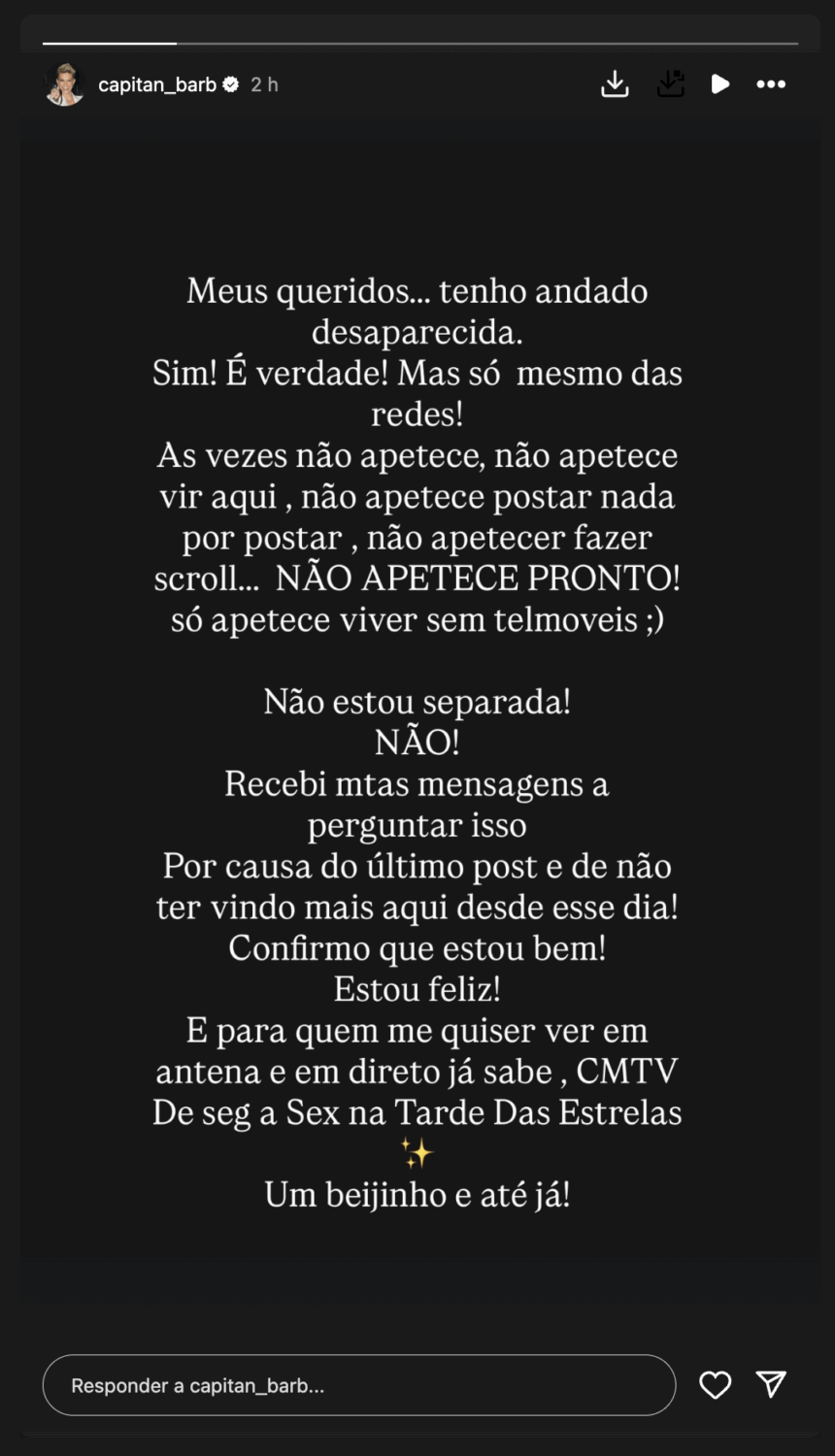
Task: Select the second download icon with badge
Action: (670, 84)
